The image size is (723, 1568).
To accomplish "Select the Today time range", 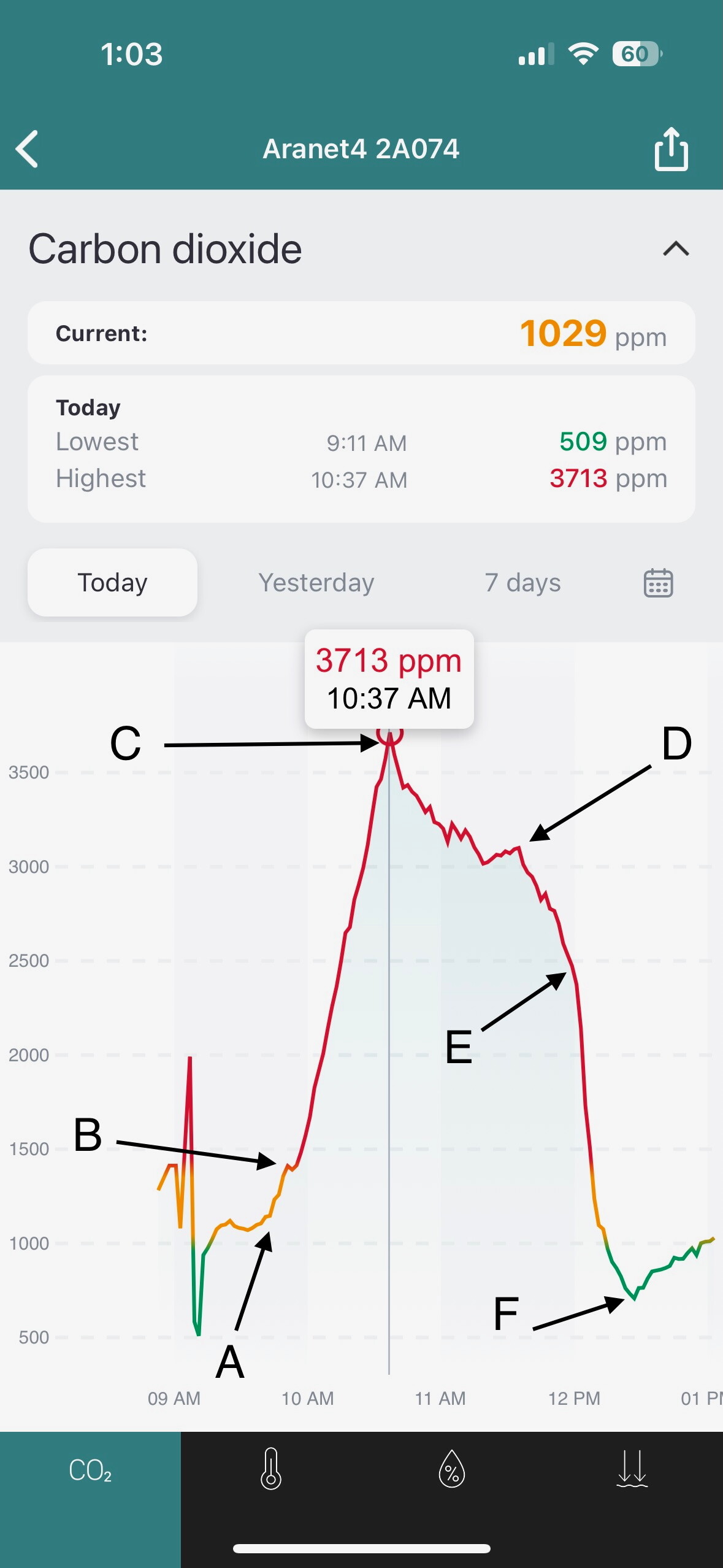I will coord(112,582).
